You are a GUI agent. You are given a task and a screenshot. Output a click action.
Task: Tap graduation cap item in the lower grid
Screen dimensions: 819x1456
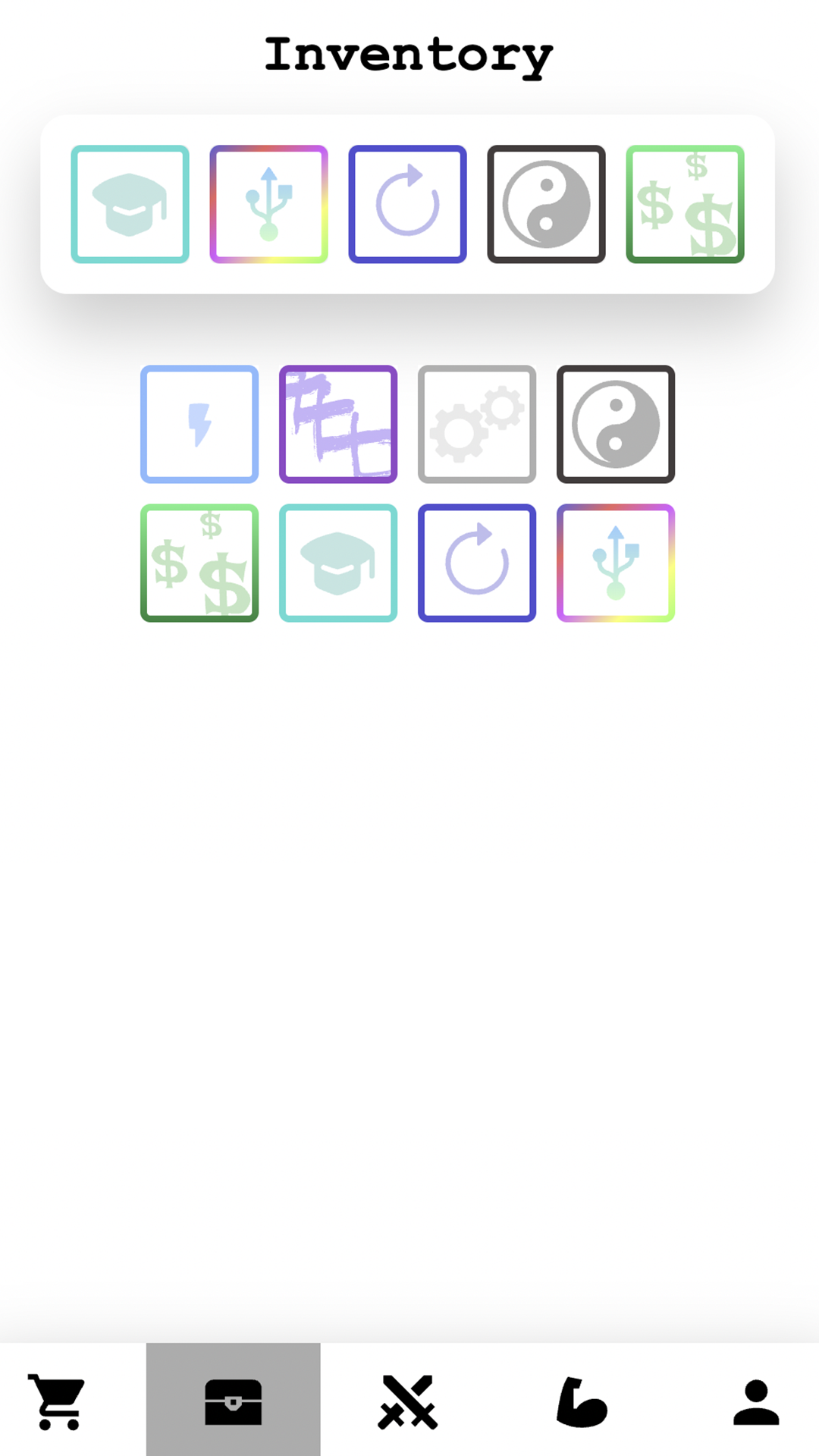[x=338, y=563]
